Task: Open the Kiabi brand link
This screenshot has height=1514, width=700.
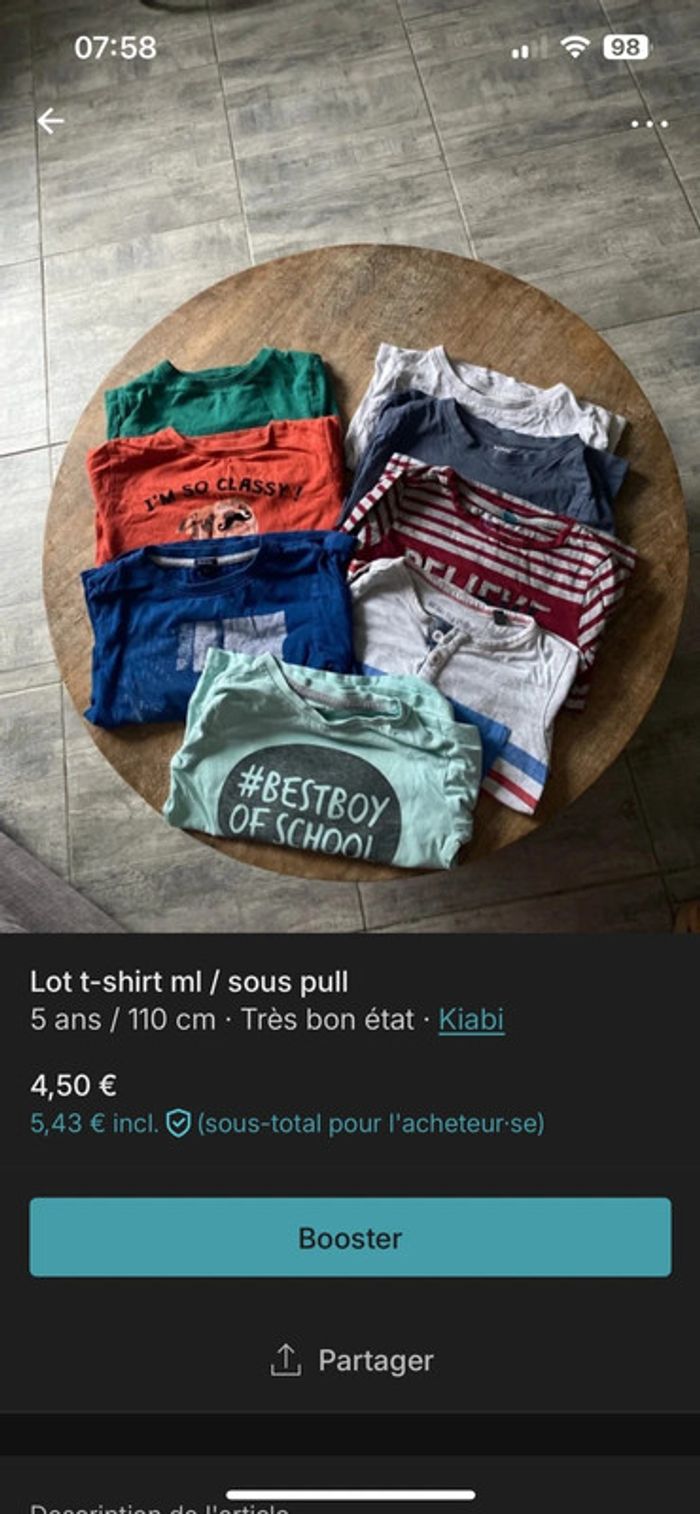Action: click(x=471, y=1020)
